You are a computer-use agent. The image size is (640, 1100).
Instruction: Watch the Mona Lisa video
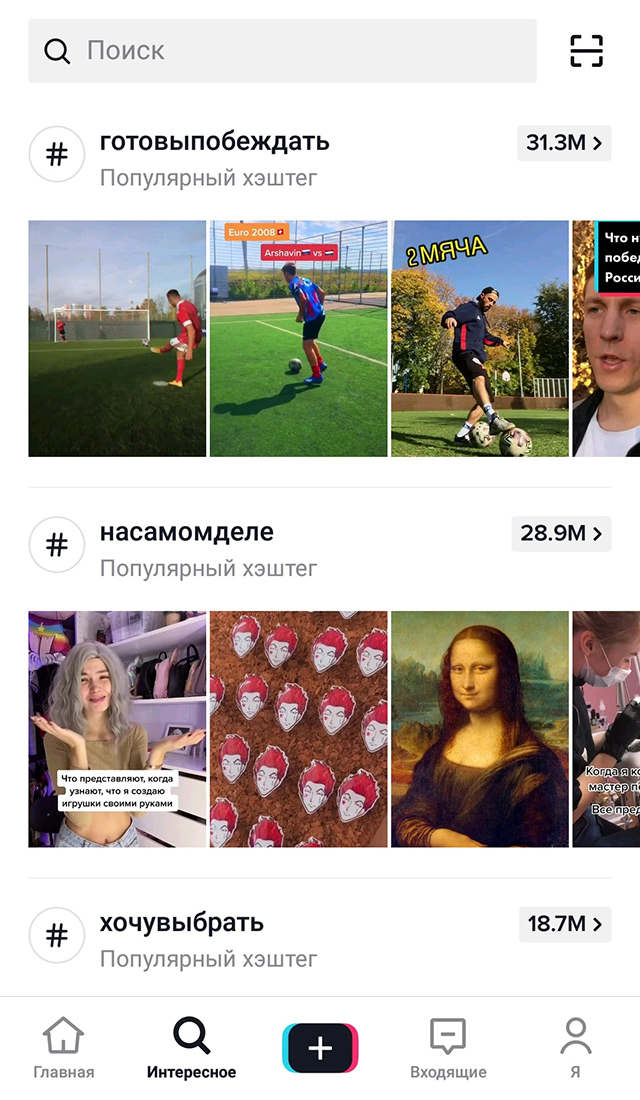point(479,729)
